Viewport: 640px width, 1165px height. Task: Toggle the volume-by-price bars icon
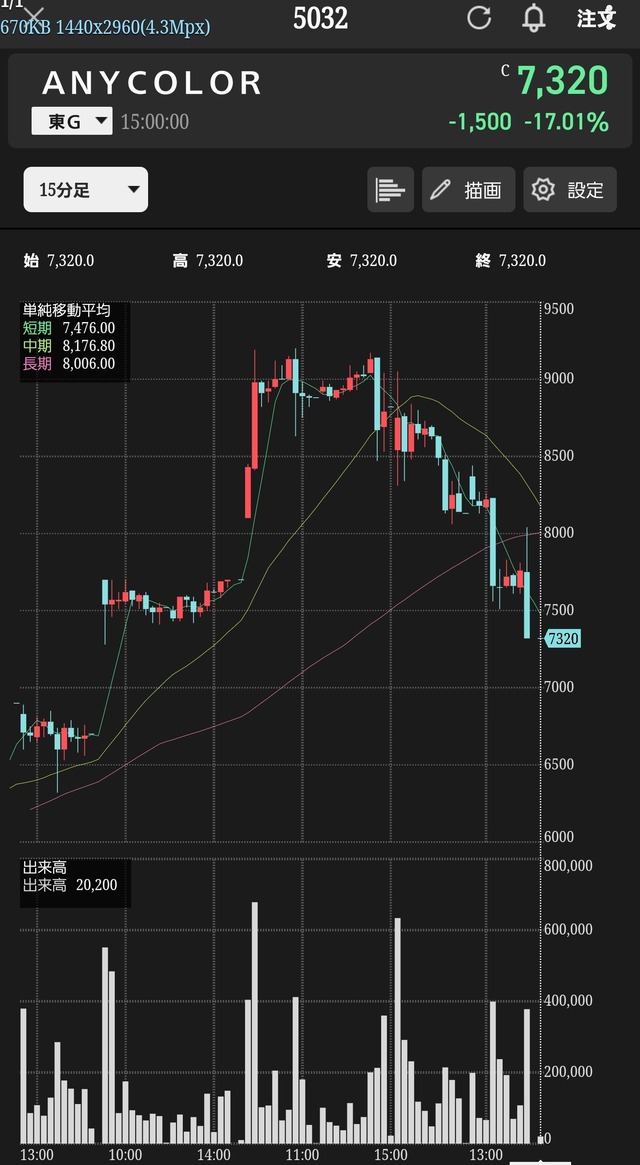(x=390, y=190)
